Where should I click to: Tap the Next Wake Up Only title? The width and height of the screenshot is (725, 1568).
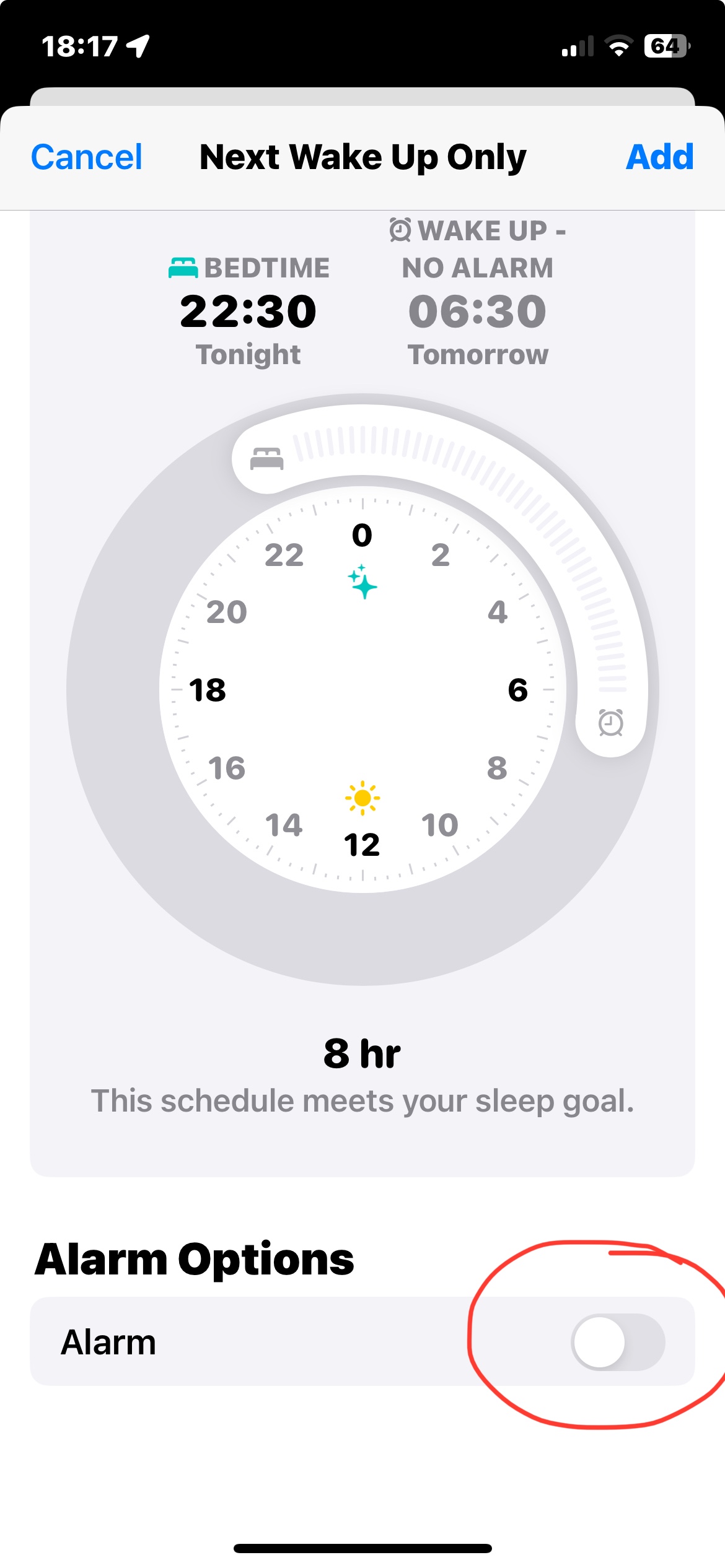click(361, 156)
